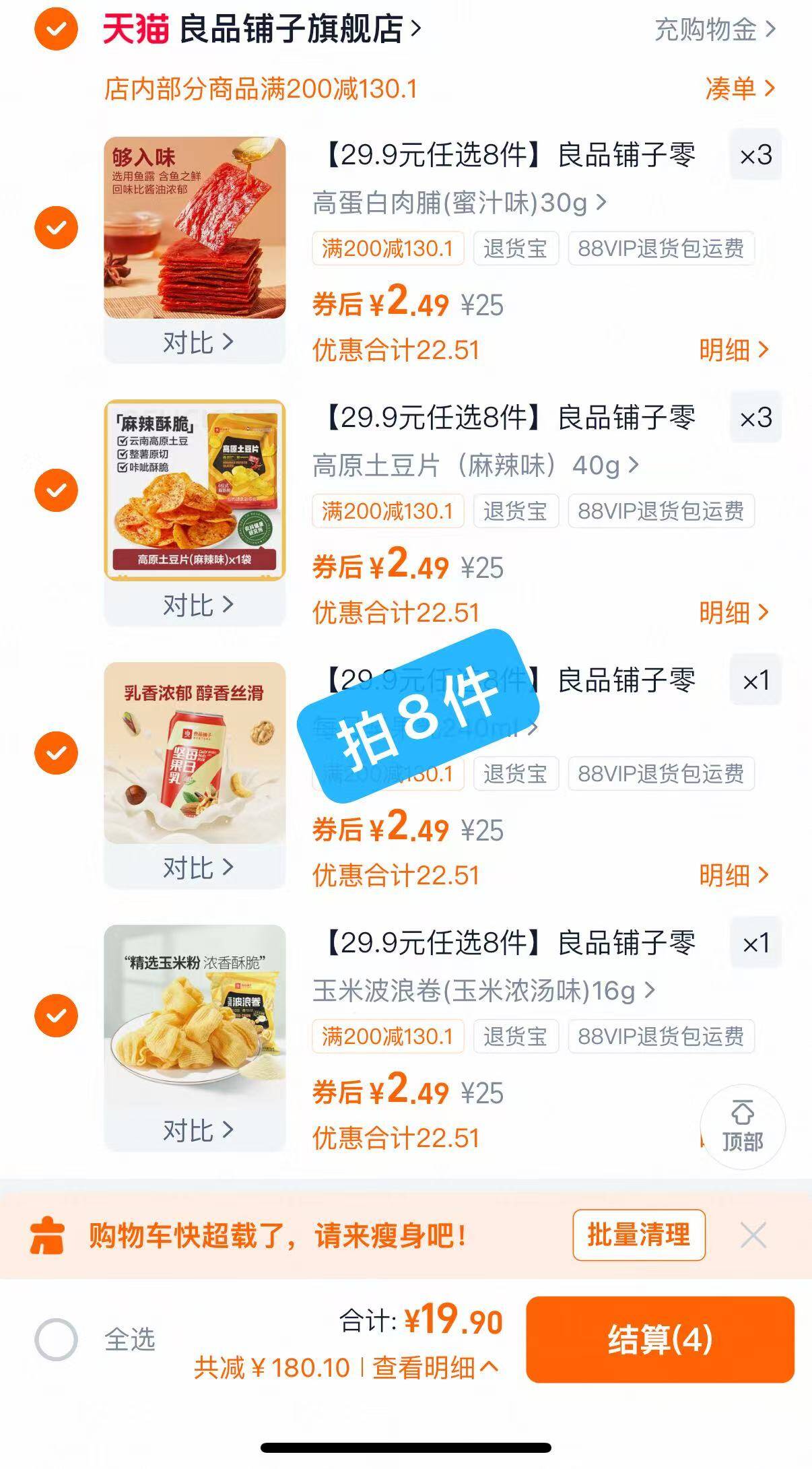Click the 顶部 back-to-top icon
812x1469 pixels.
pyautogui.click(x=741, y=1126)
